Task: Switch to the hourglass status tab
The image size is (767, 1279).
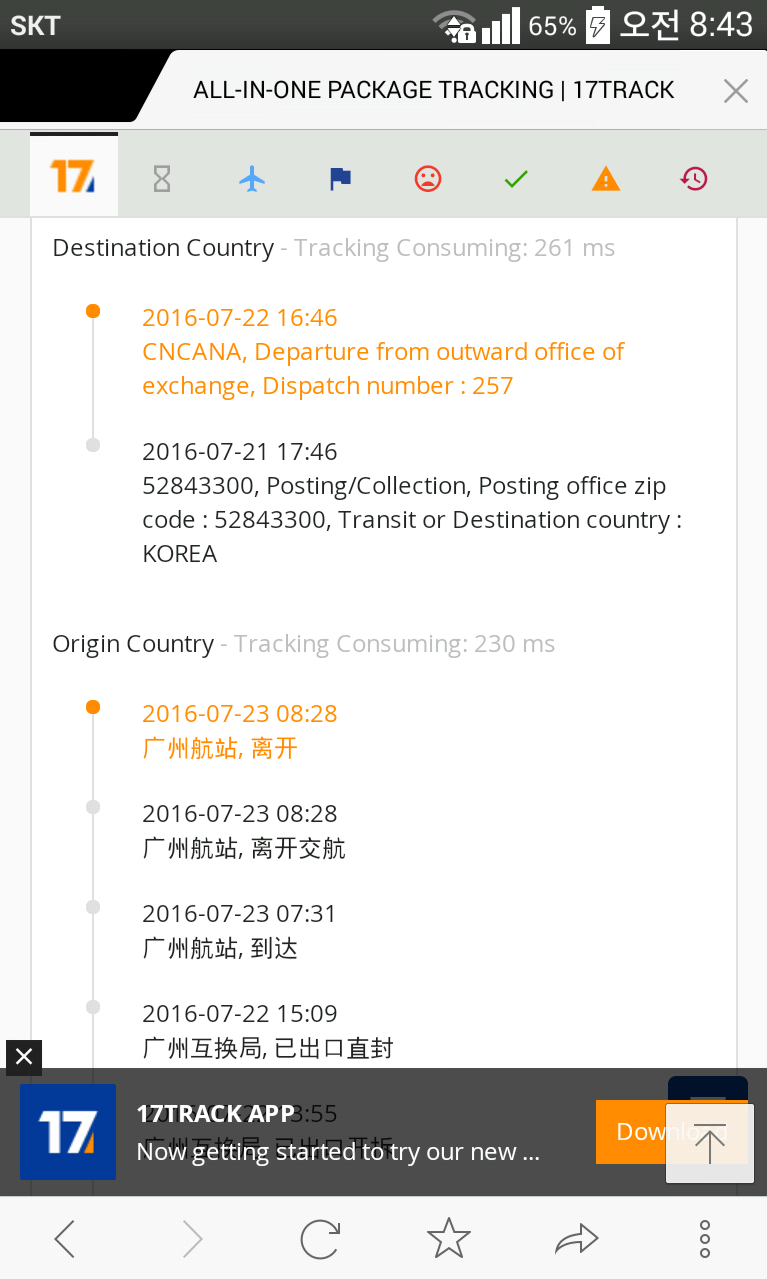Action: click(162, 179)
